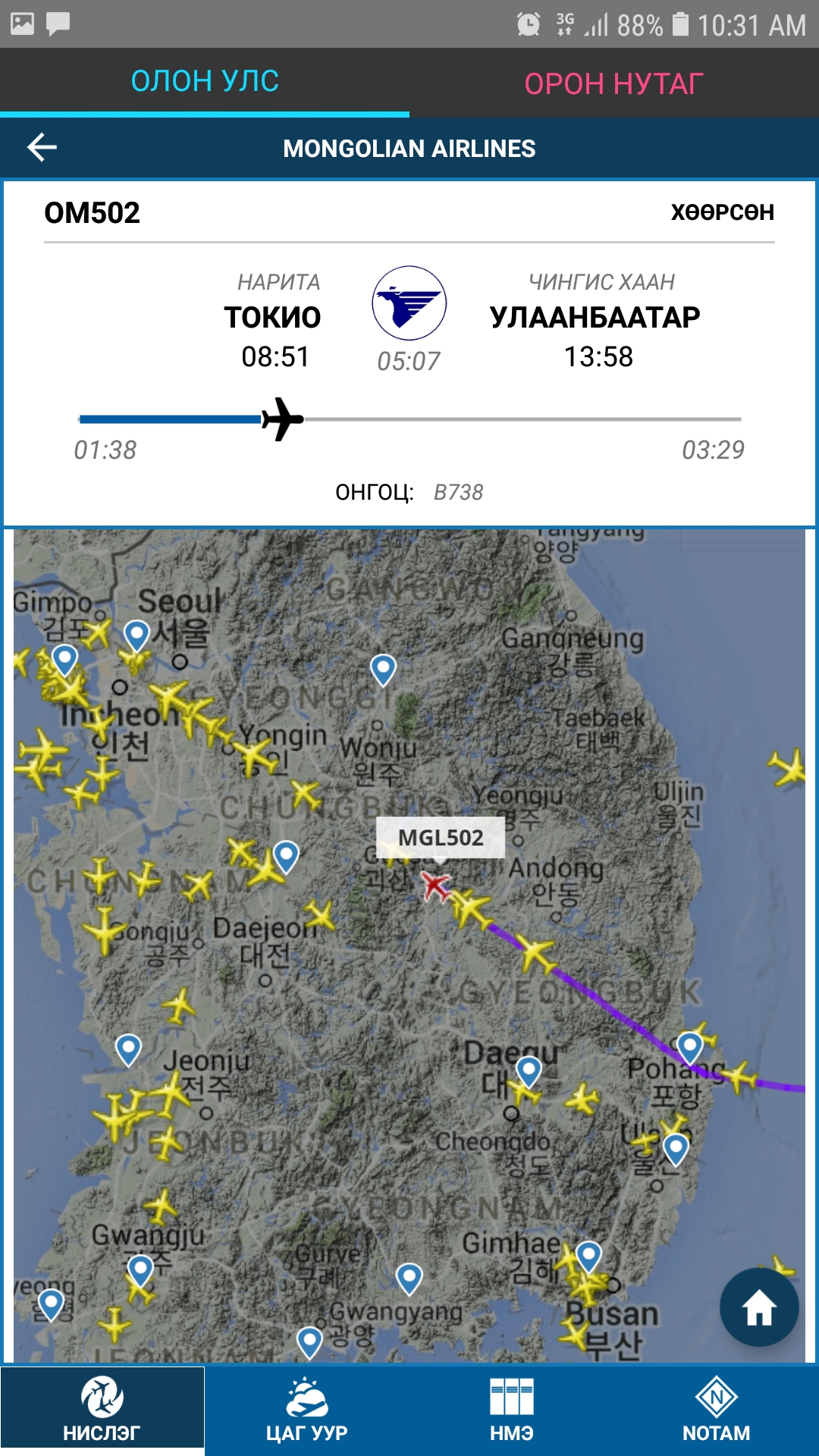Viewport: 819px width, 1456px height.
Task: Go back using the arrow icon
Action: pyautogui.click(x=42, y=147)
